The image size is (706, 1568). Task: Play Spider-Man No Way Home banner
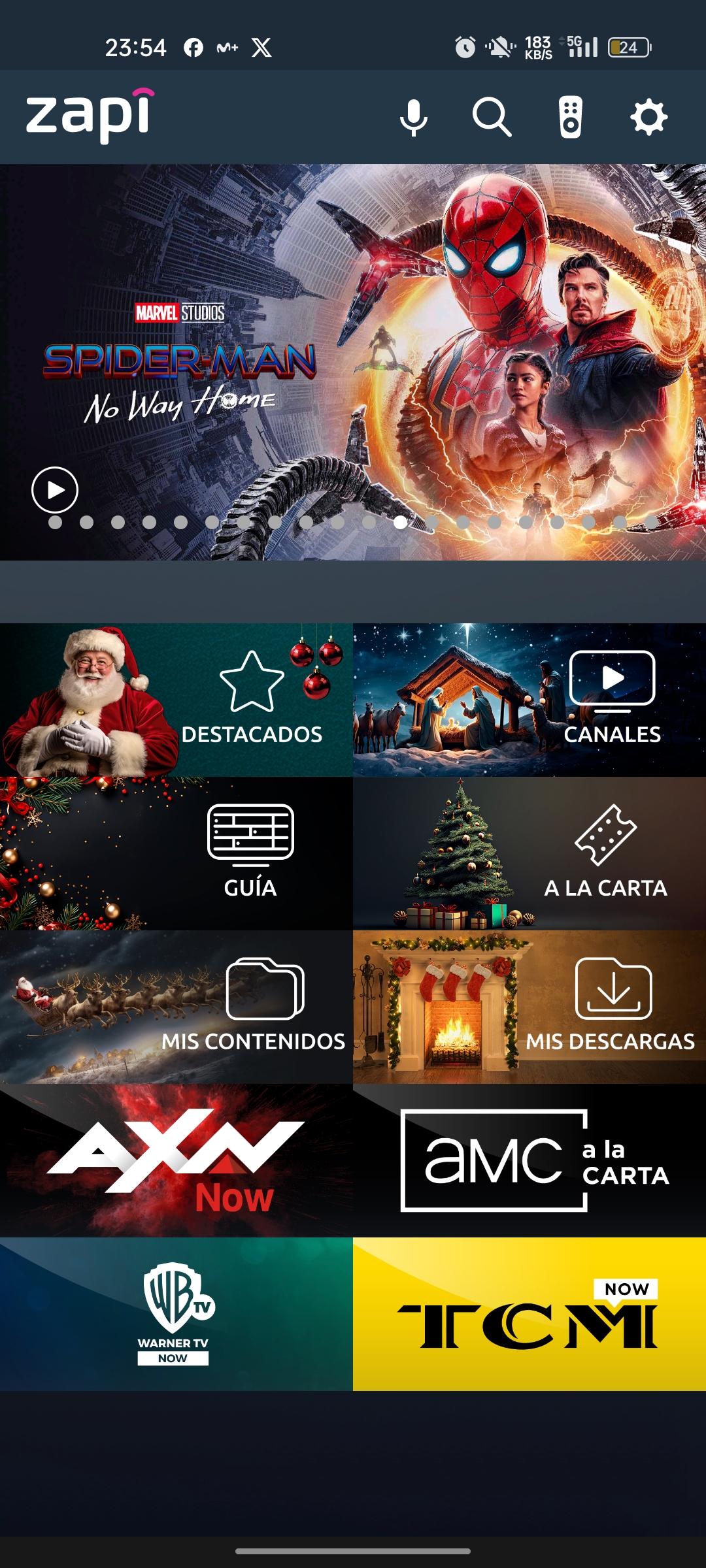tap(55, 490)
